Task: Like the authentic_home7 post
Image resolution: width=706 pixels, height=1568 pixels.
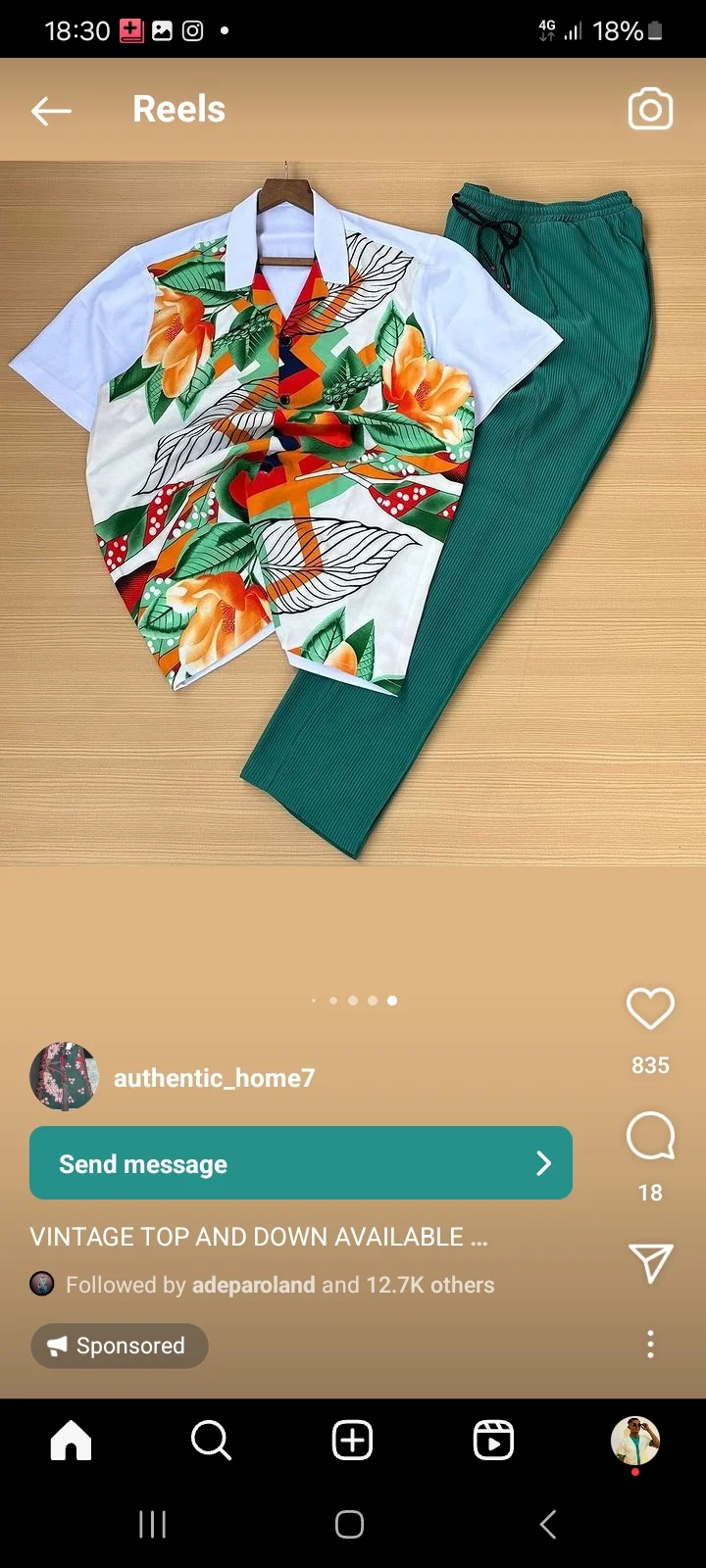Action: coord(650,1009)
